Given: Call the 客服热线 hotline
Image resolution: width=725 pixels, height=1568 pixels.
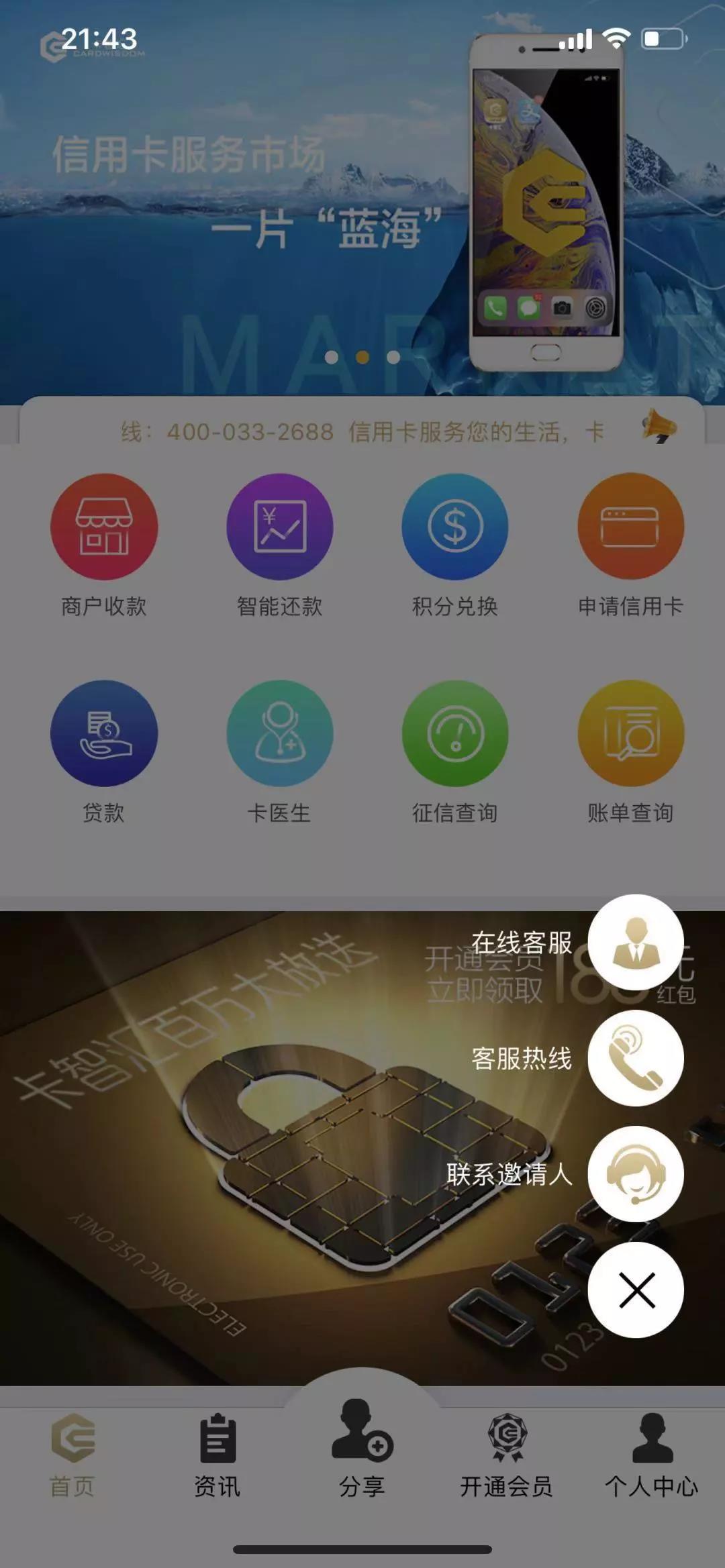Looking at the screenshot, I should pyautogui.click(x=635, y=1058).
